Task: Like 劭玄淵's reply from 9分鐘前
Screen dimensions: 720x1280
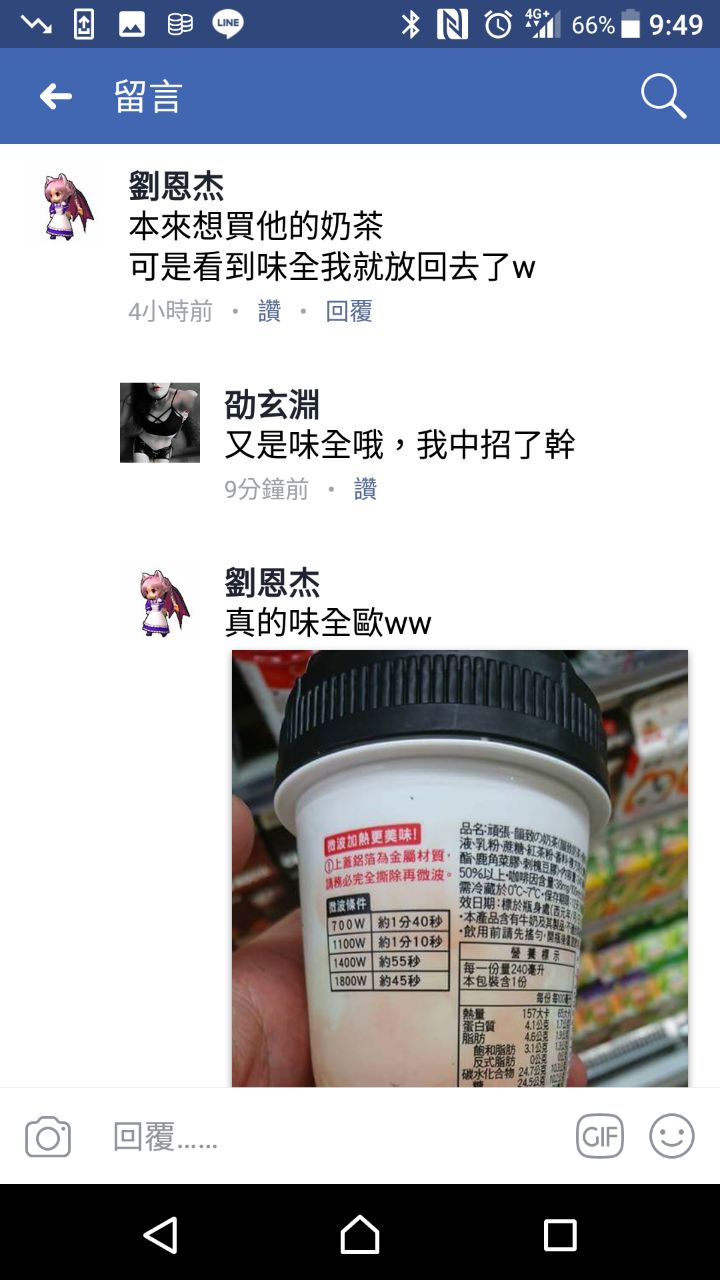Action: (365, 489)
